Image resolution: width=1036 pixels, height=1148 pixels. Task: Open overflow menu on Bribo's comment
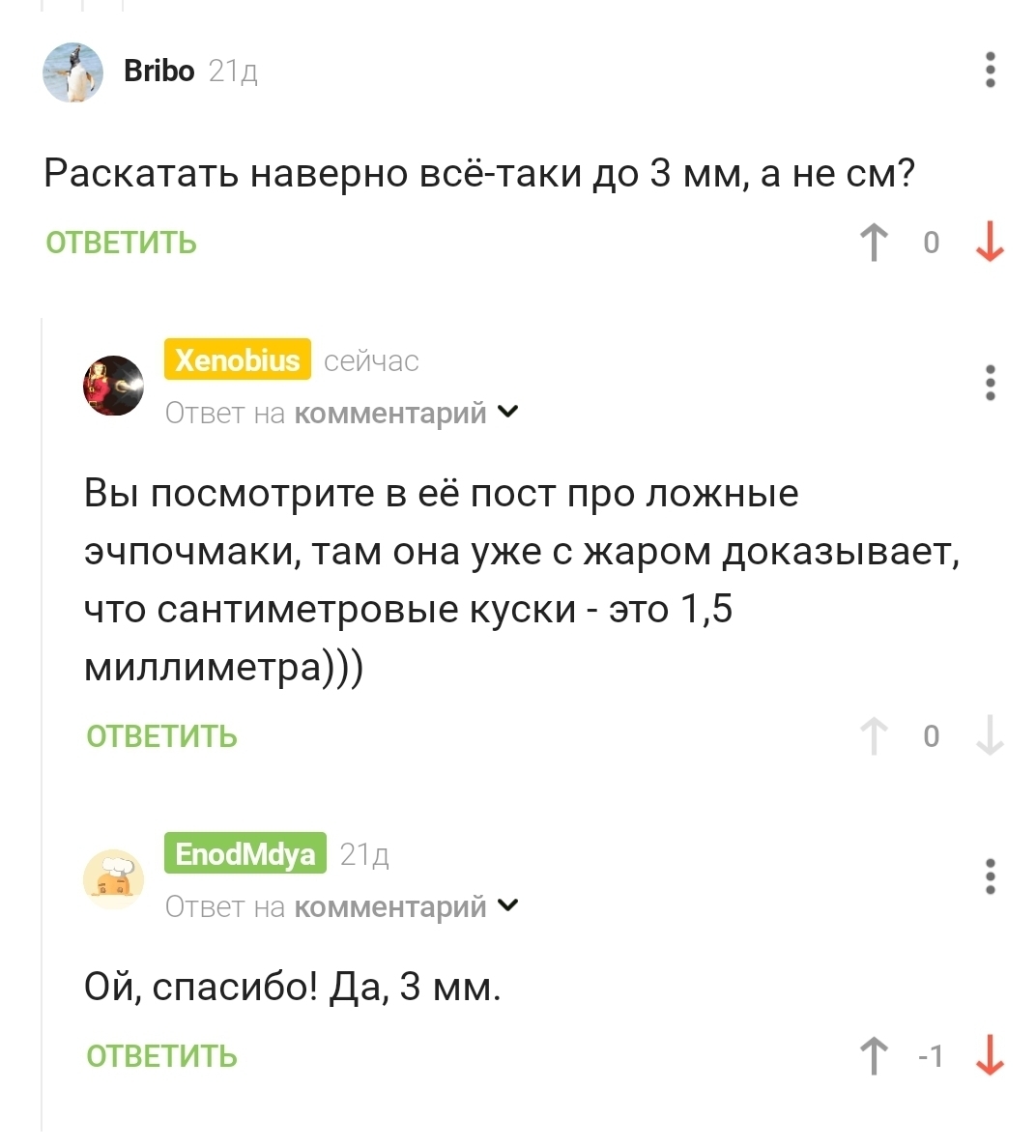coord(990,71)
